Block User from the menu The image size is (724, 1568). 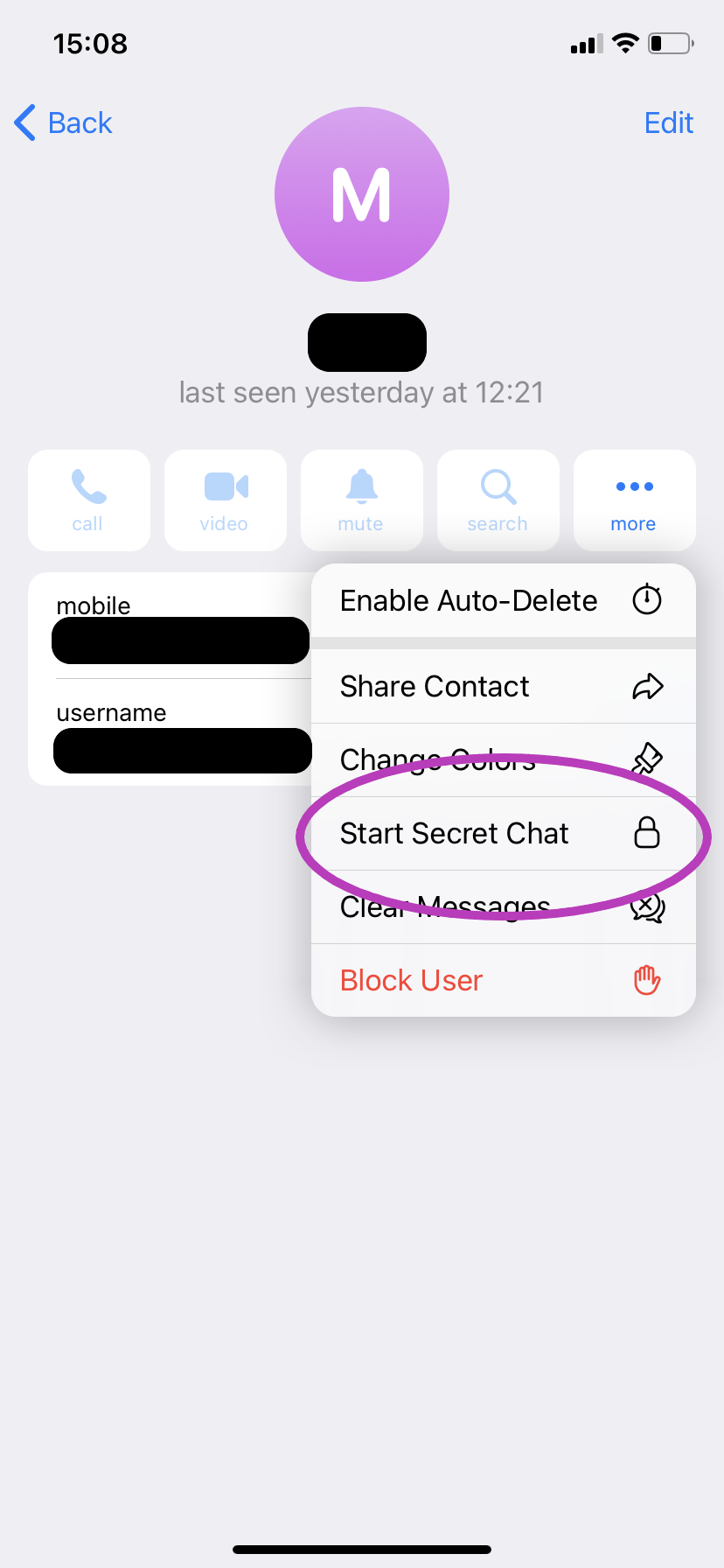[x=503, y=980]
